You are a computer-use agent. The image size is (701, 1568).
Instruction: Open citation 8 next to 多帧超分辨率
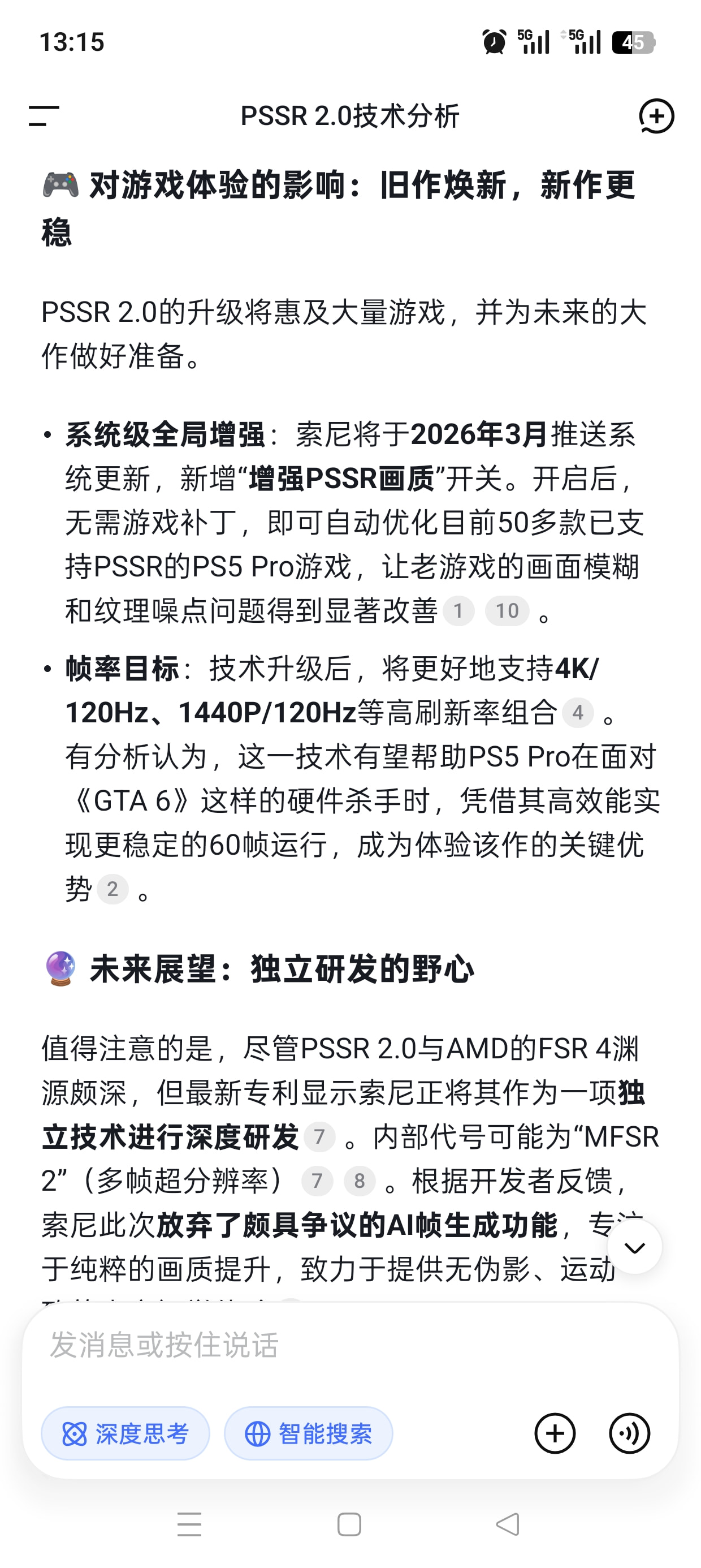pyautogui.click(x=360, y=1181)
